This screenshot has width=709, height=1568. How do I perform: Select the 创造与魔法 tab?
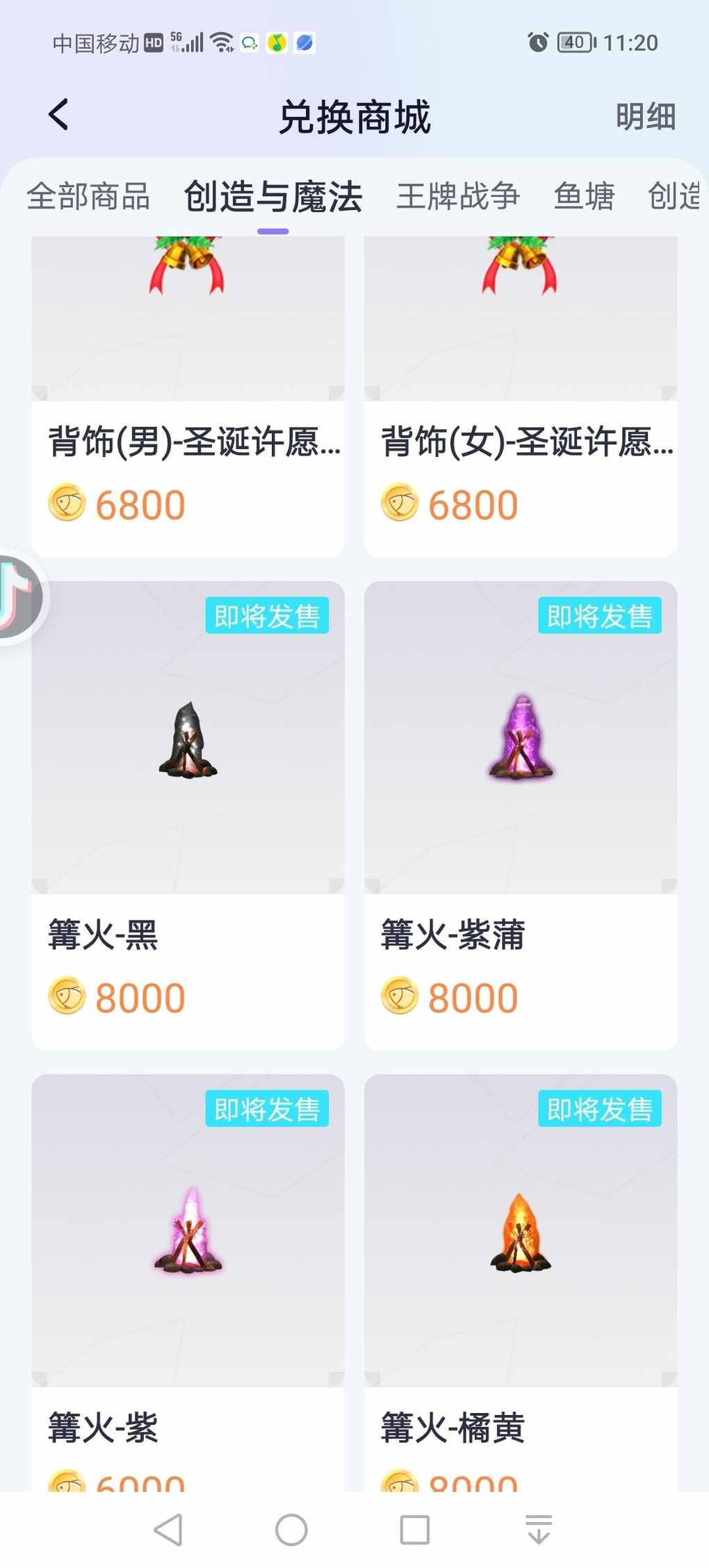coord(273,196)
